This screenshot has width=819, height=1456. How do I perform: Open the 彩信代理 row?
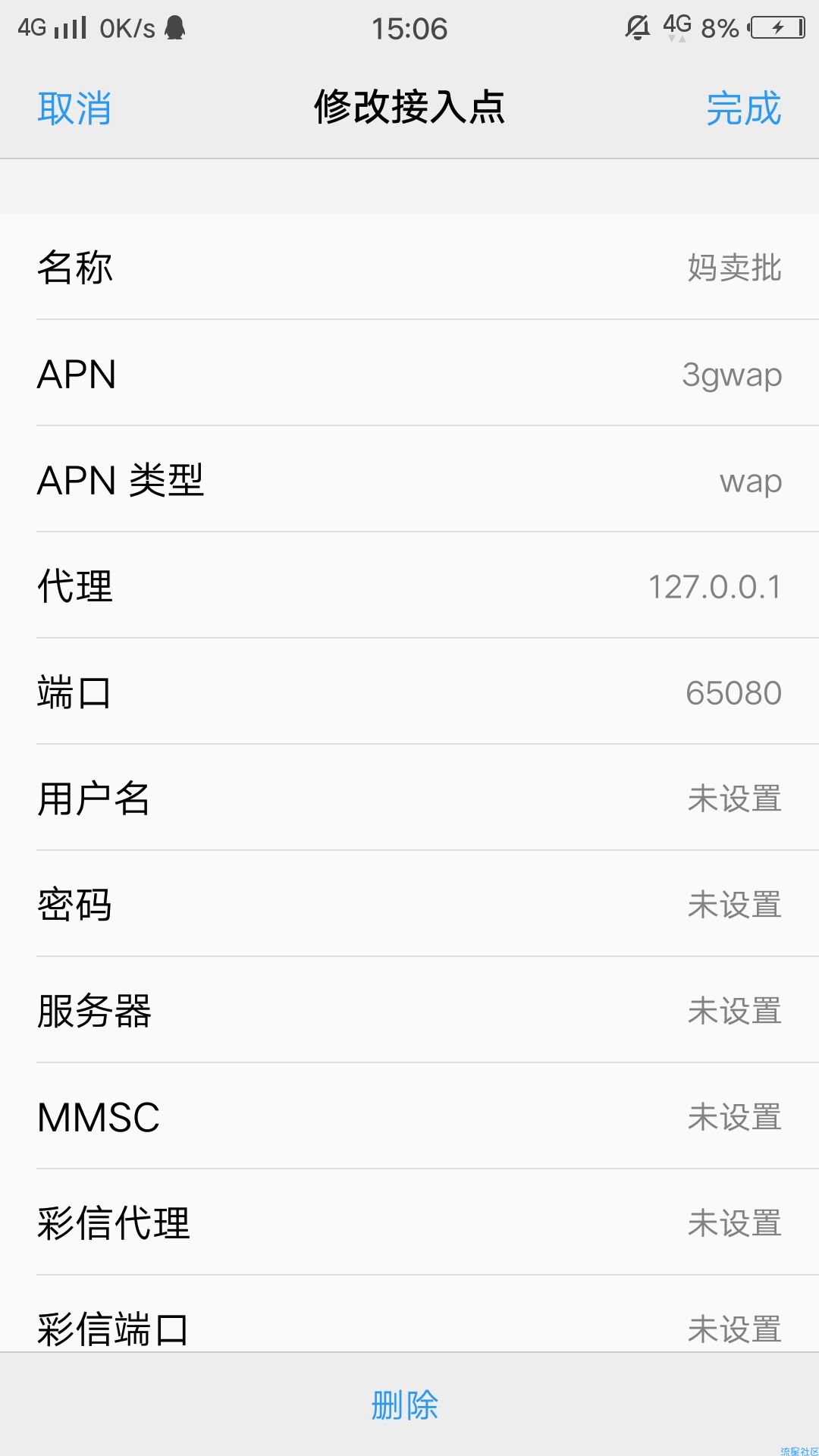[x=409, y=1222]
